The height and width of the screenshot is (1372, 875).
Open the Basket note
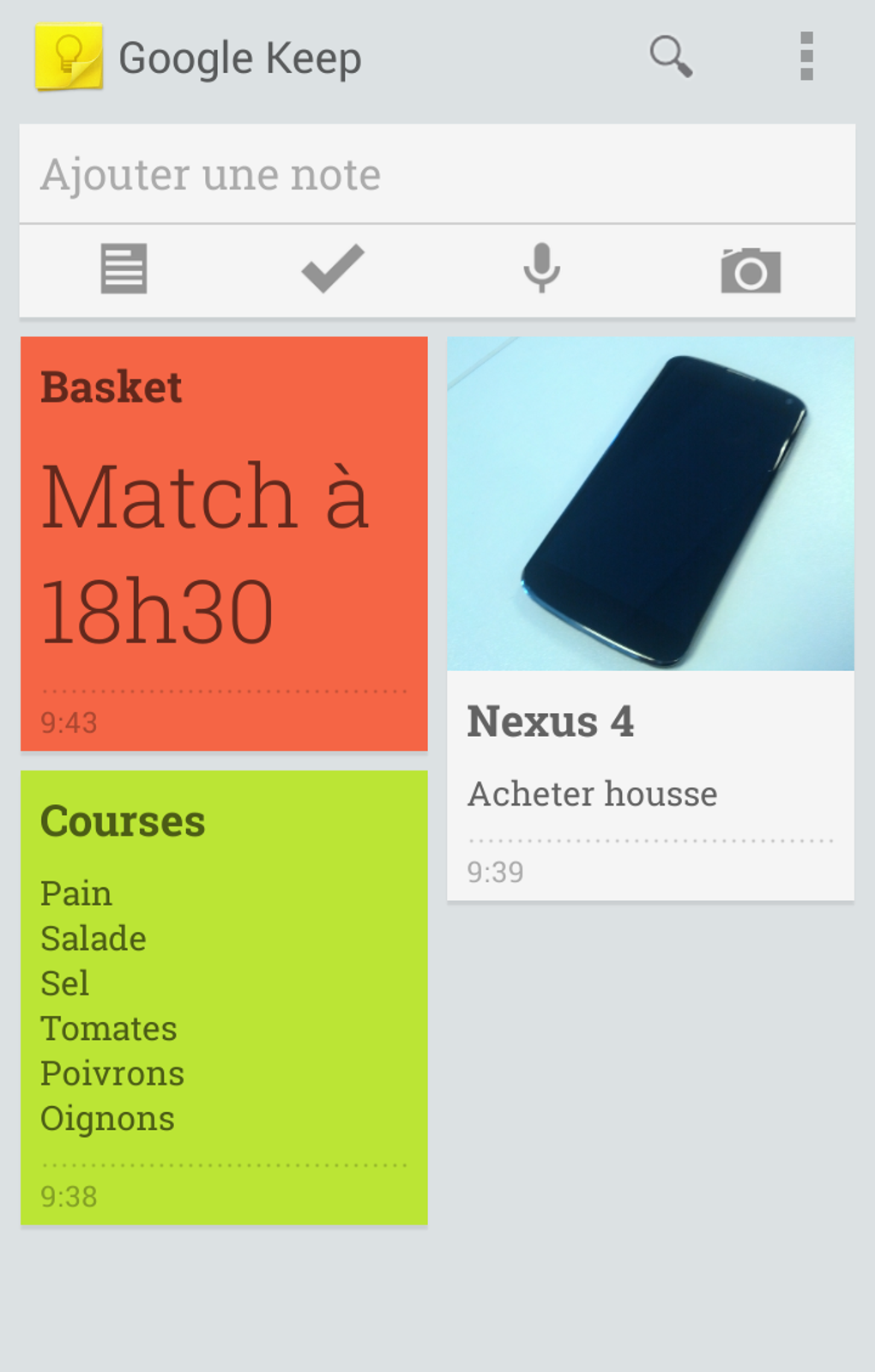click(x=223, y=541)
